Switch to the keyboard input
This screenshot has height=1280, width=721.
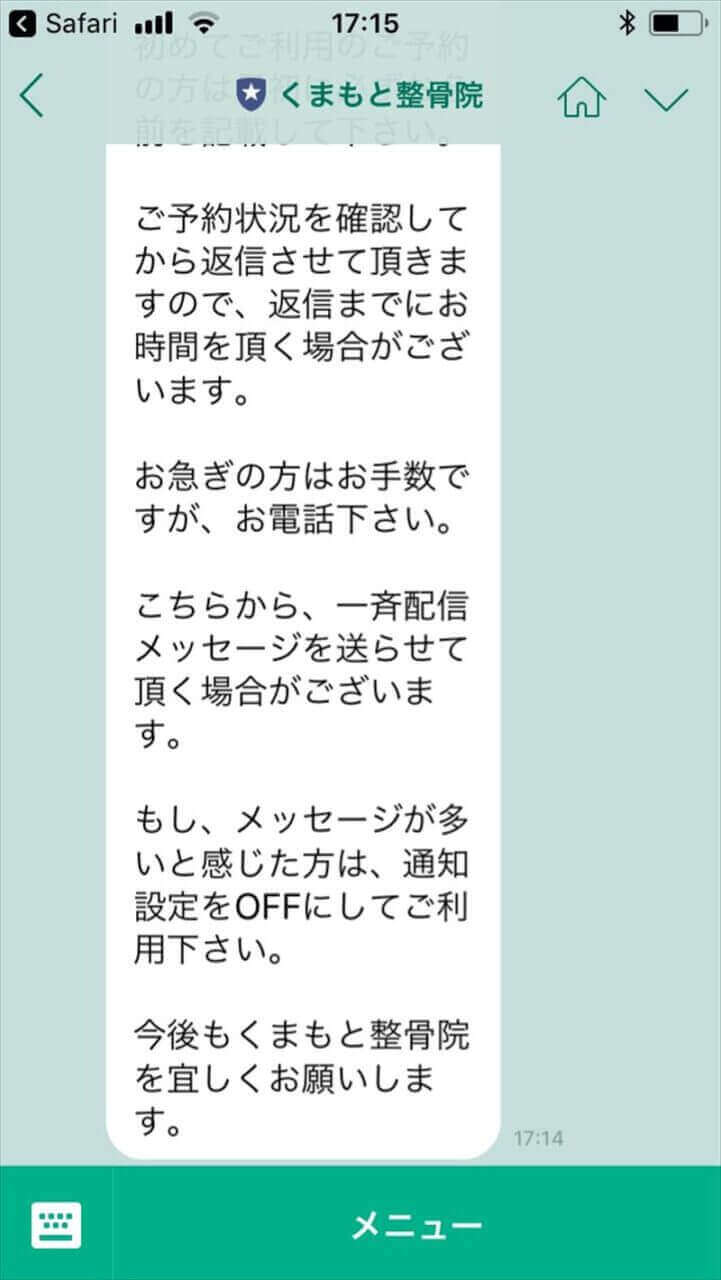pyautogui.click(x=56, y=1224)
